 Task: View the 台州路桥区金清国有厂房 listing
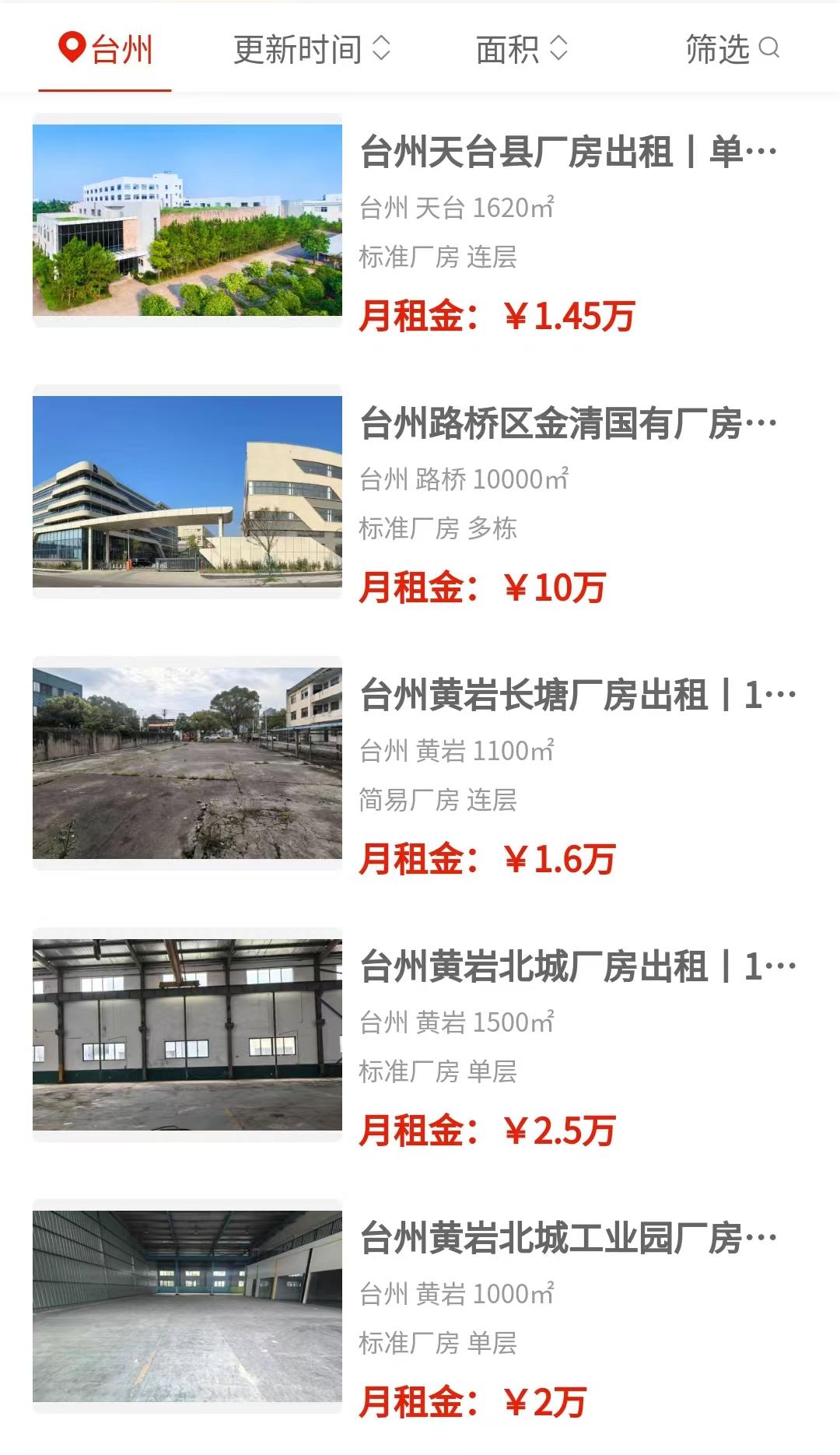click(x=568, y=424)
